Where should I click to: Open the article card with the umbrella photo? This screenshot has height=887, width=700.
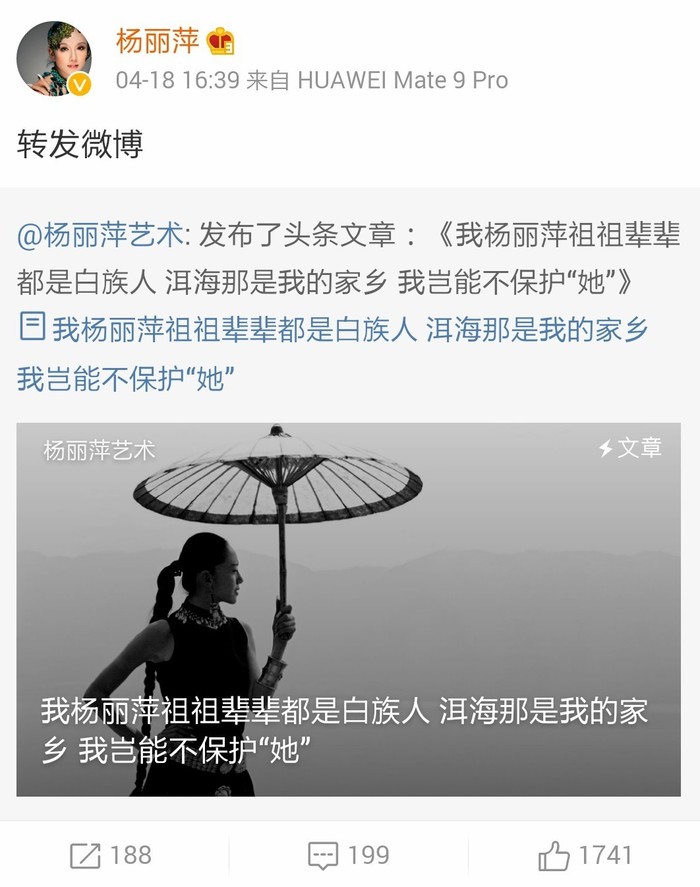pyautogui.click(x=348, y=609)
